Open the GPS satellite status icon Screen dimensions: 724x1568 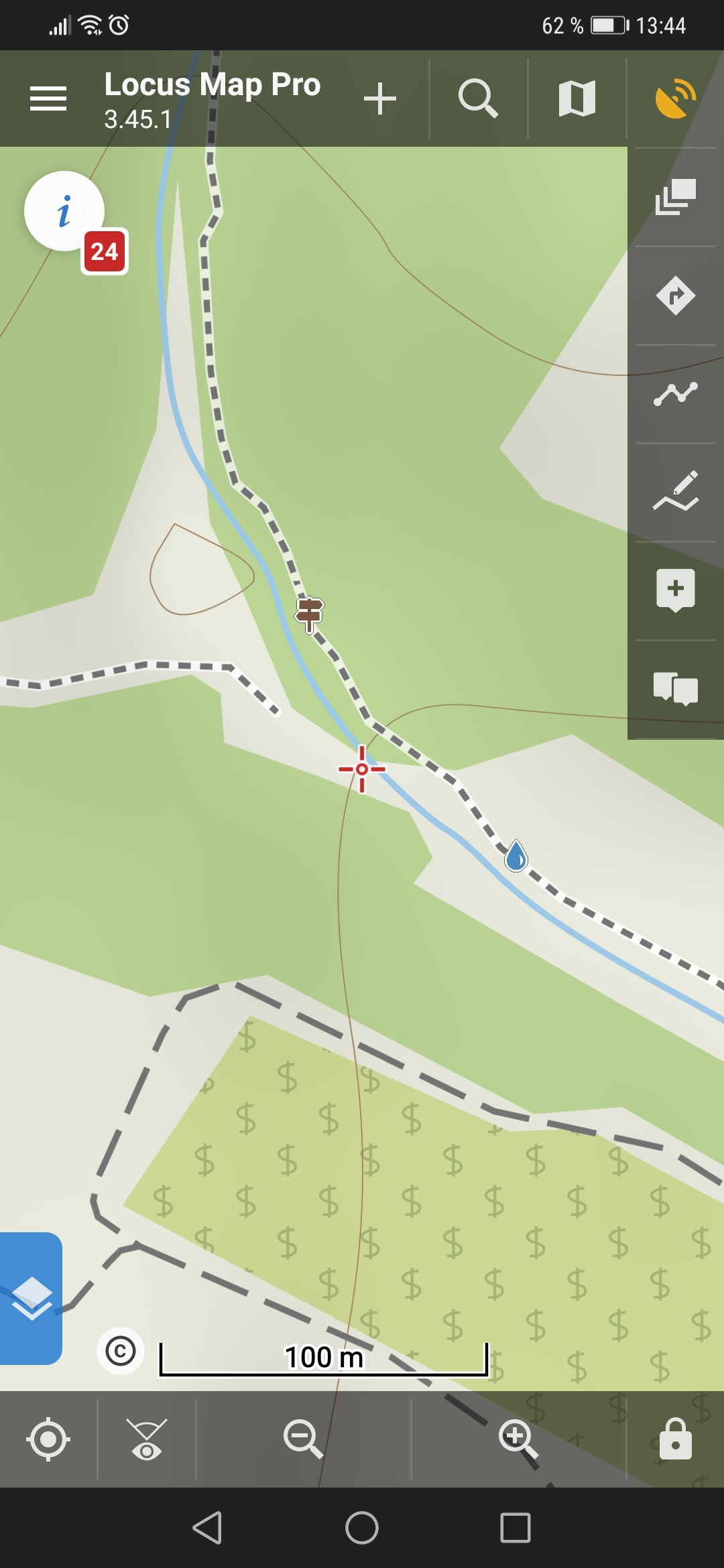675,99
